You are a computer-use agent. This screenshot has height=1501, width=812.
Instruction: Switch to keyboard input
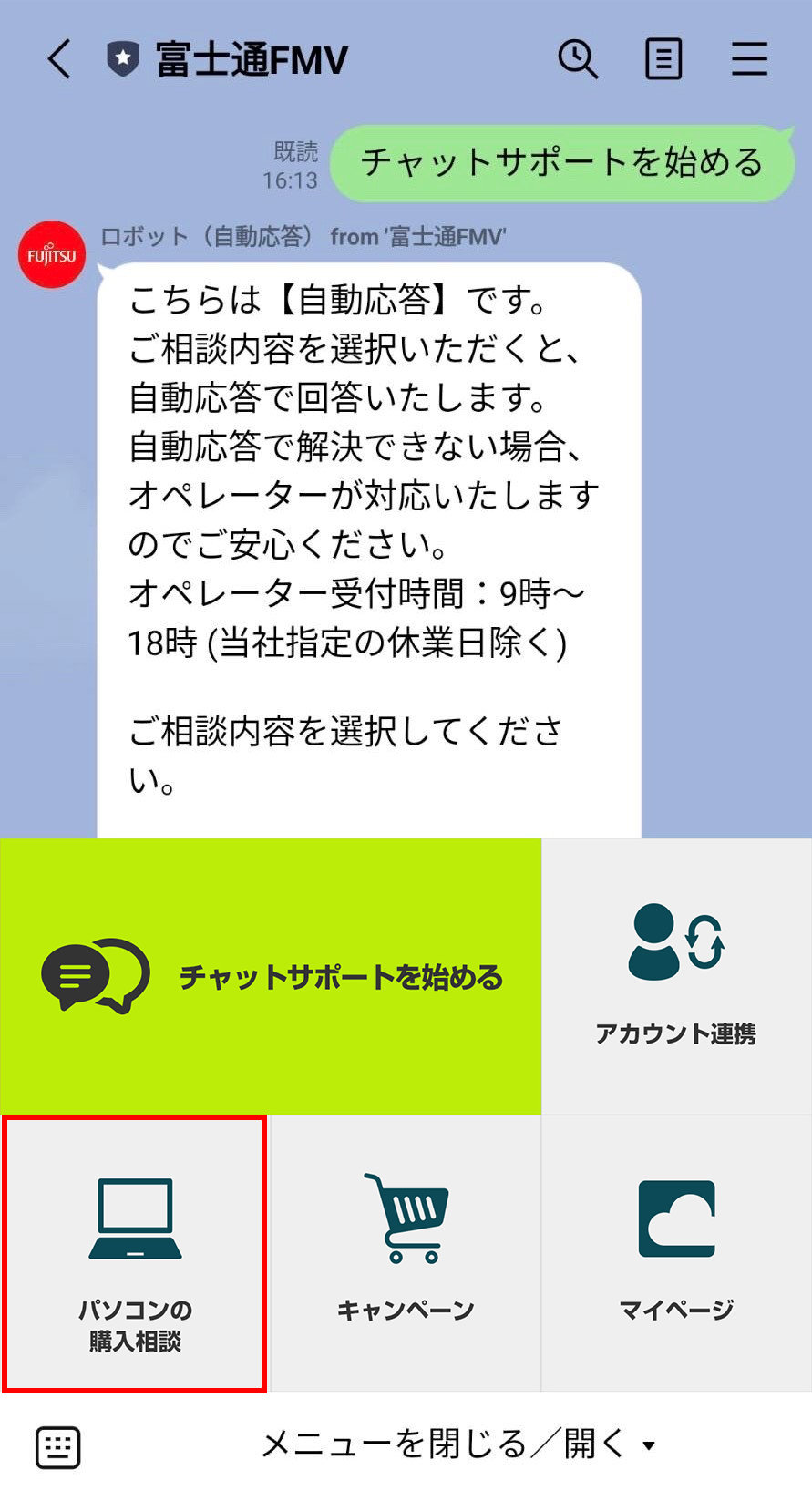(58, 1447)
